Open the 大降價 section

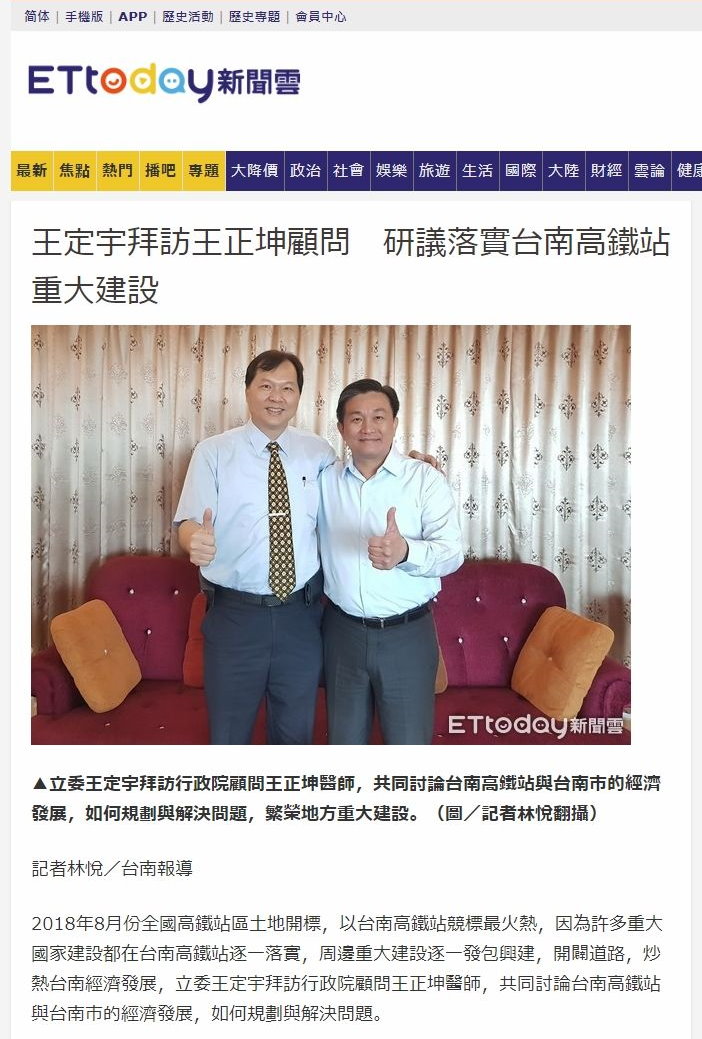(x=254, y=171)
